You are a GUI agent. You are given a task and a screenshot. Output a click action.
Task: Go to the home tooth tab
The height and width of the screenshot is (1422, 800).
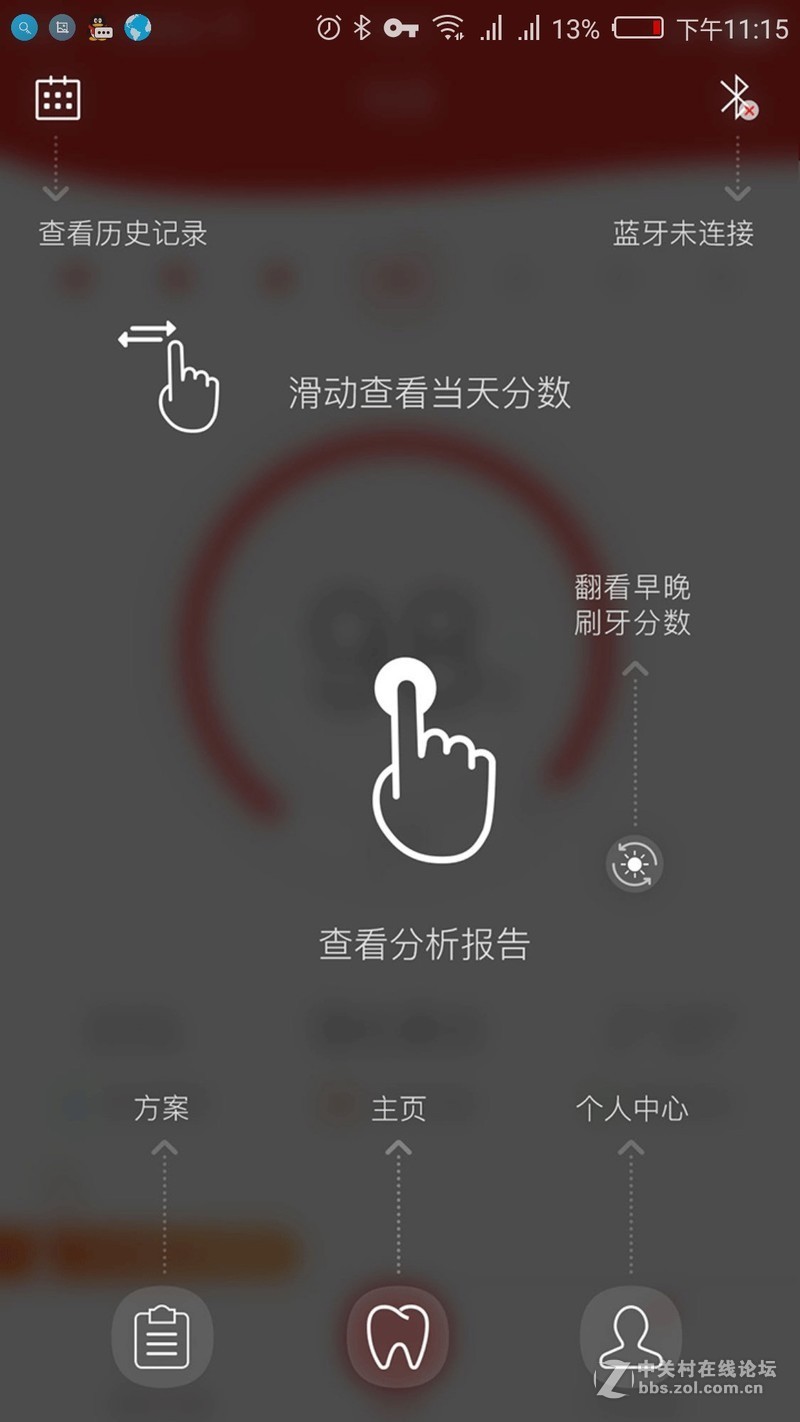coord(398,1337)
